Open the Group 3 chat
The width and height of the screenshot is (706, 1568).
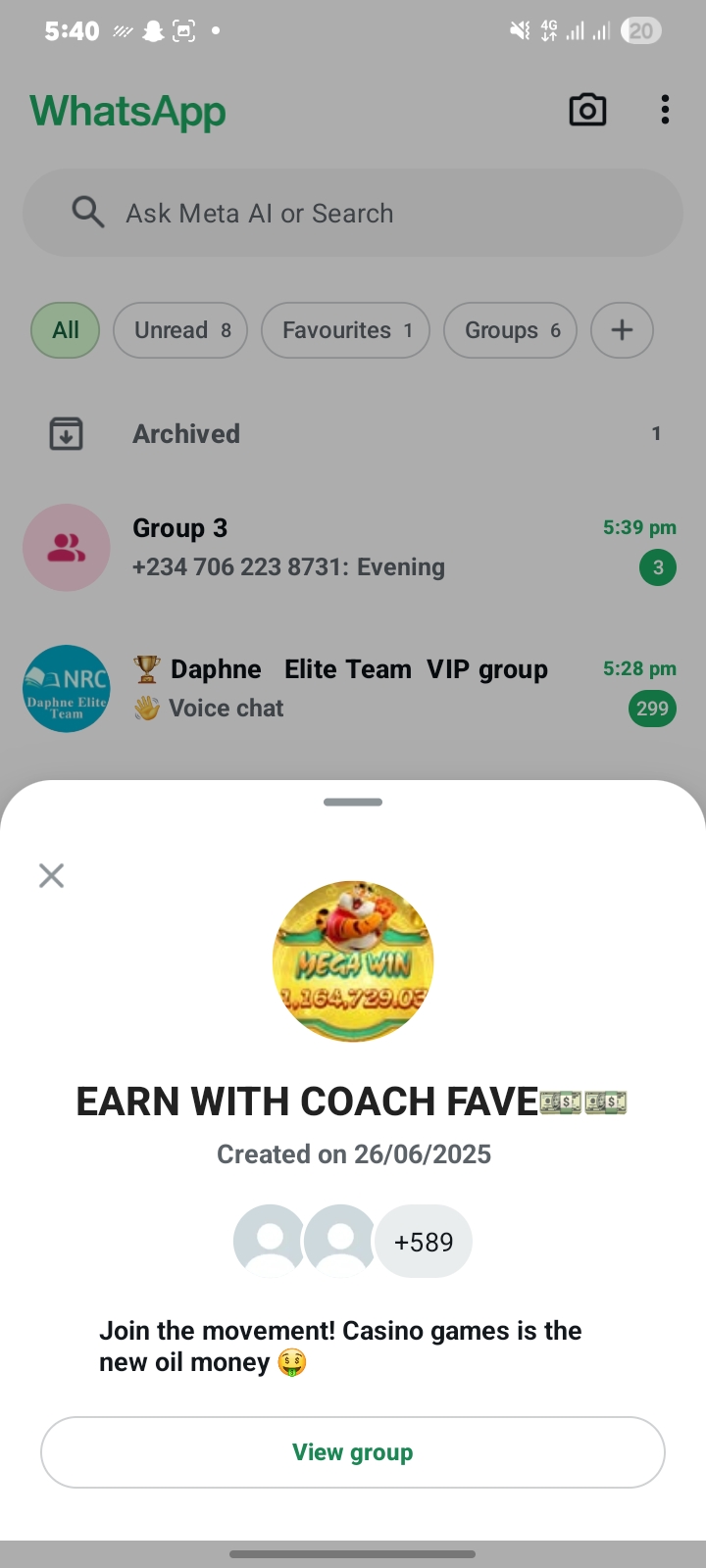tap(353, 547)
